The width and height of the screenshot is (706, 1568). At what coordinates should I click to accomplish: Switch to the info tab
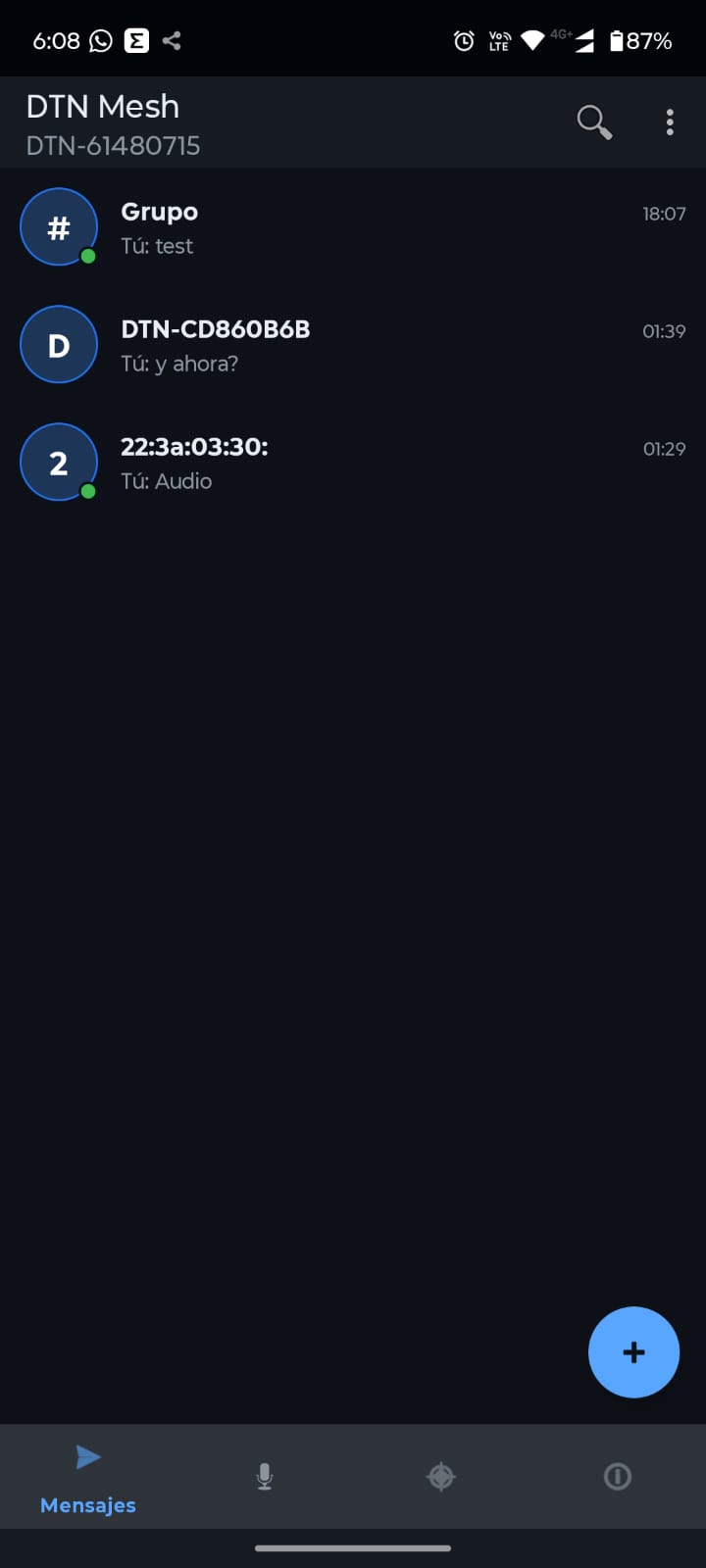618,1477
